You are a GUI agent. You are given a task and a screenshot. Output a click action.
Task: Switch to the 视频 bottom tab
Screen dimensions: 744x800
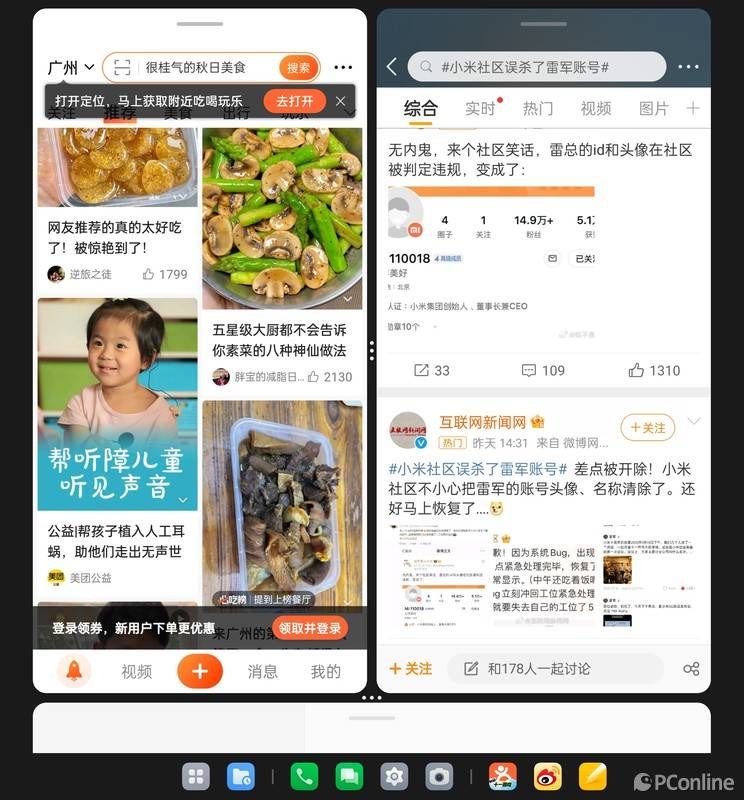click(136, 672)
